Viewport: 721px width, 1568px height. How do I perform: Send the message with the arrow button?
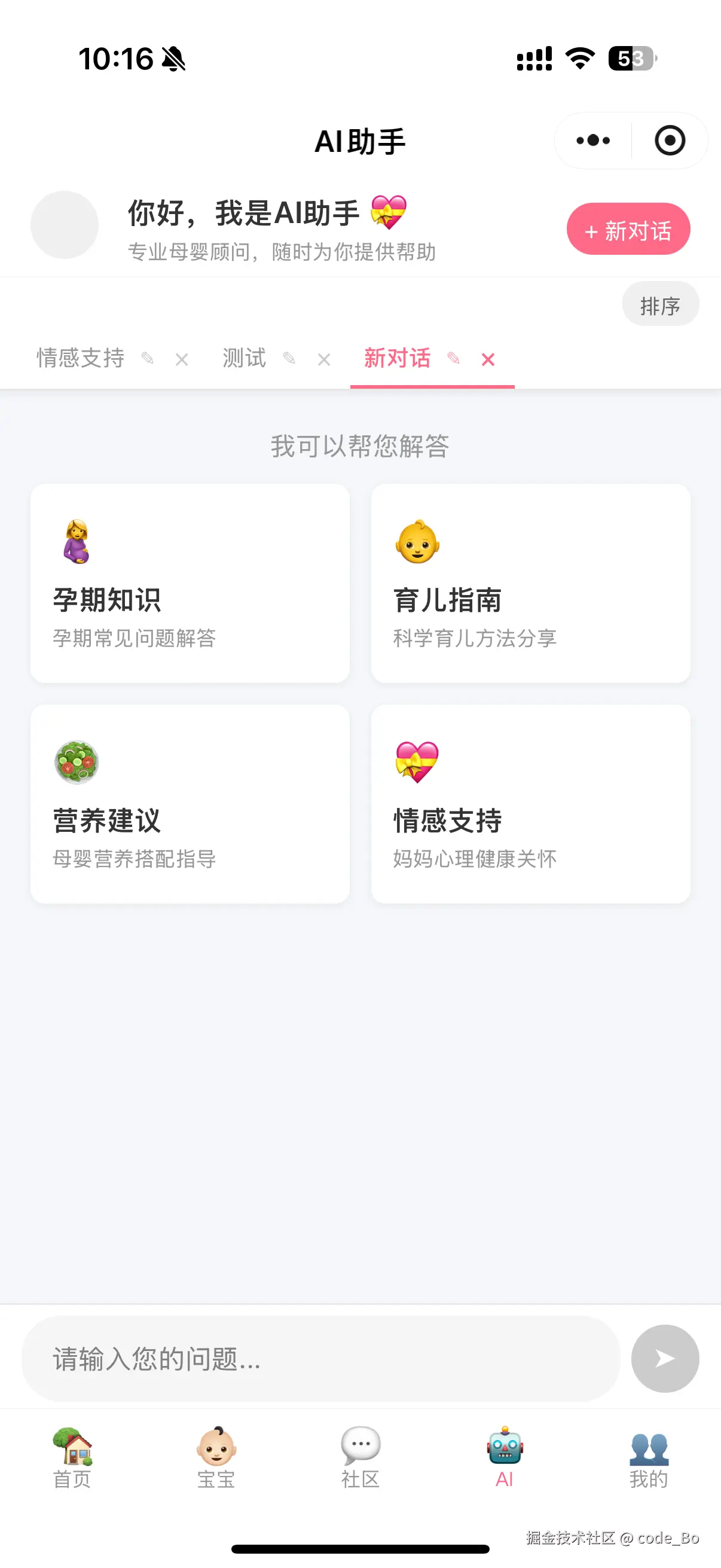(x=664, y=1359)
